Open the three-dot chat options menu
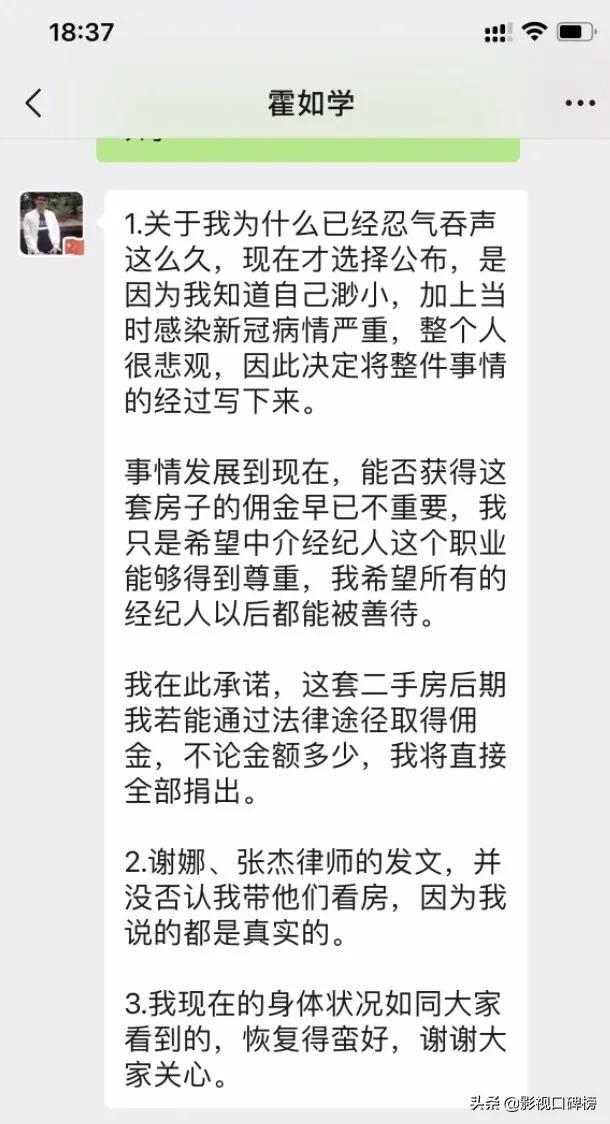Screen dimensions: 610x1124 coord(580,103)
